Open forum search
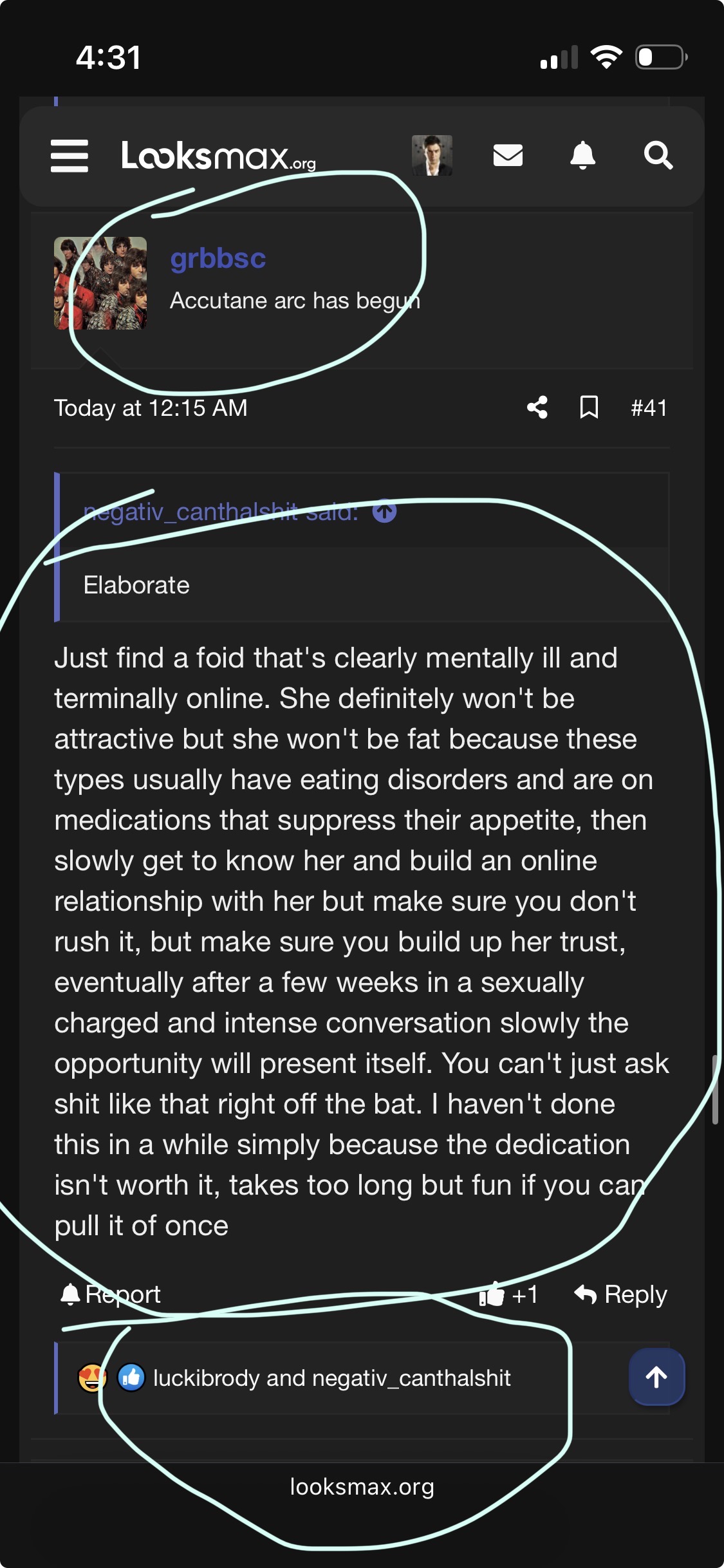This screenshot has height=1568, width=724. click(x=658, y=156)
